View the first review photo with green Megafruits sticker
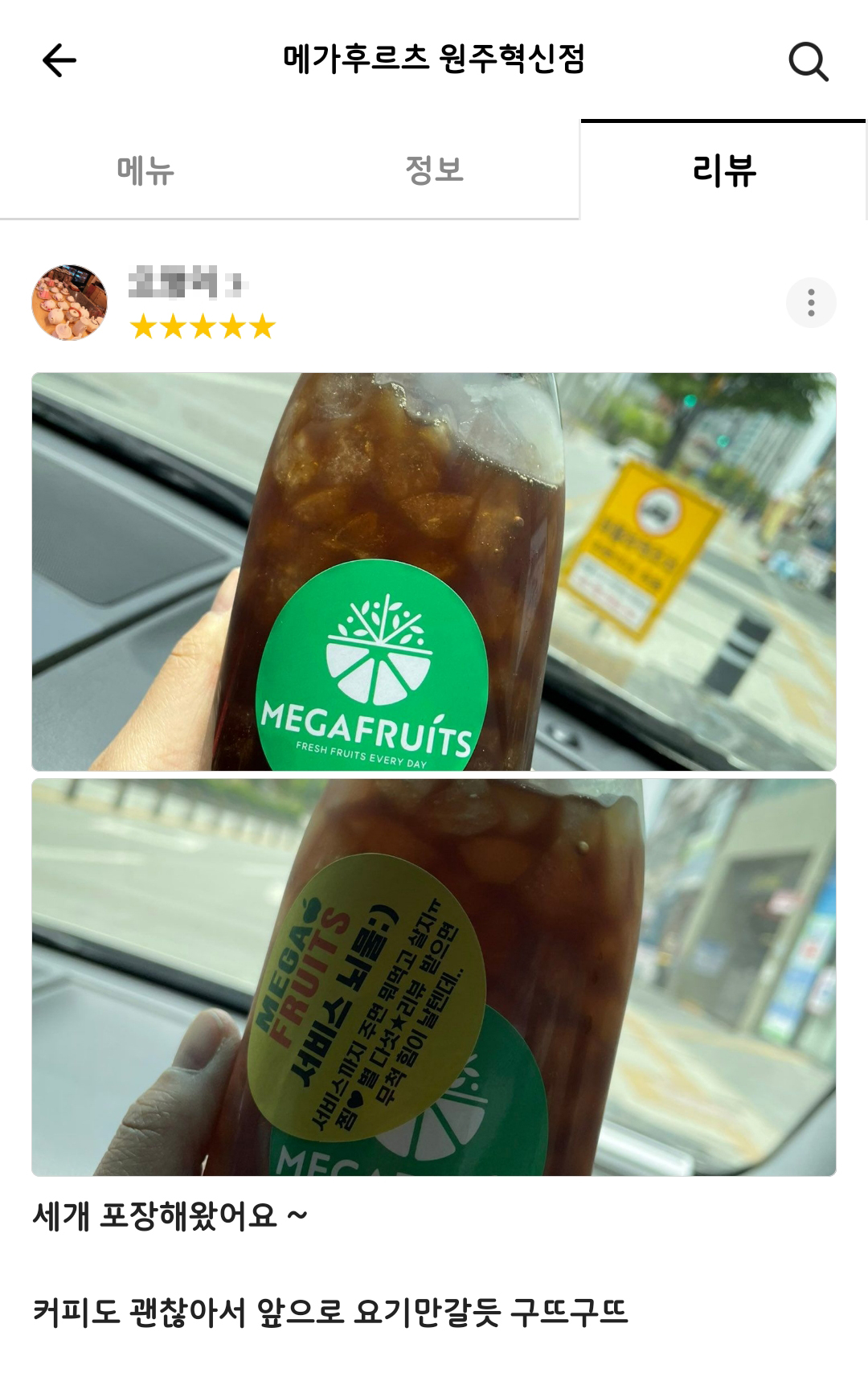 pos(434,572)
